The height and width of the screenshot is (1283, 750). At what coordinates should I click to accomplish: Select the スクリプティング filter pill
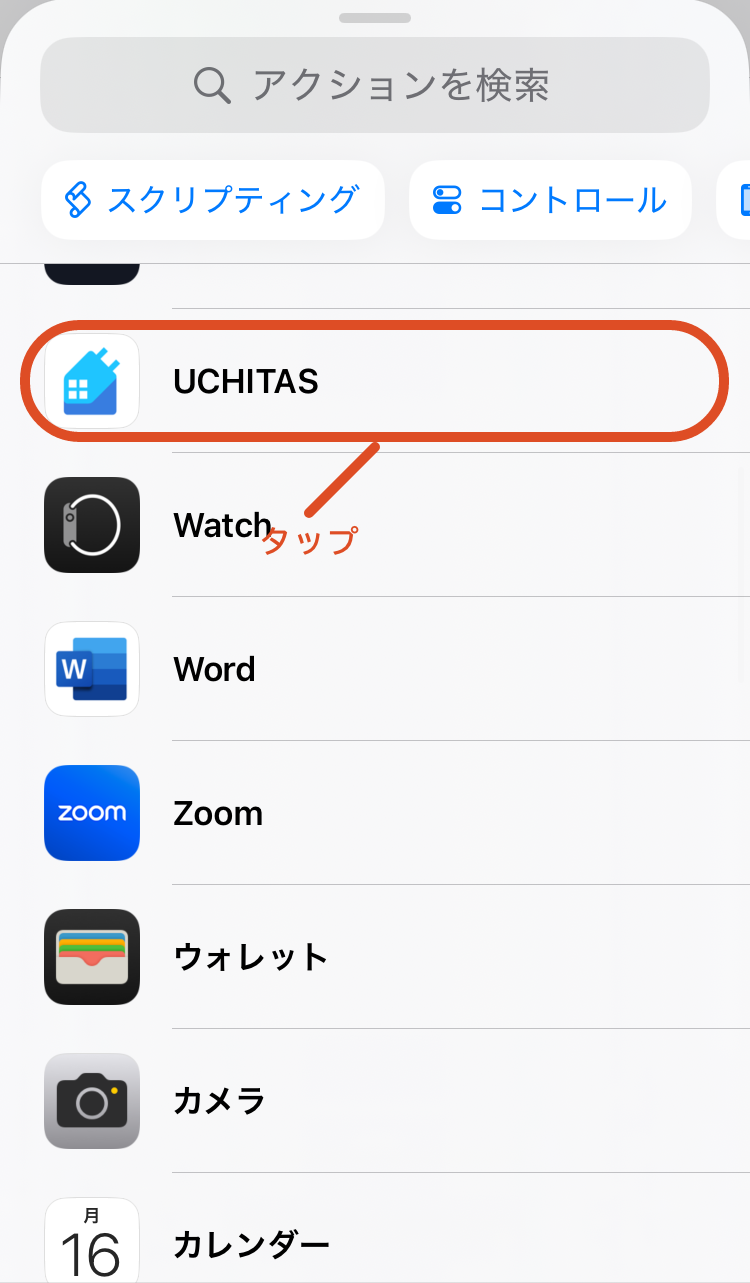[x=212, y=200]
